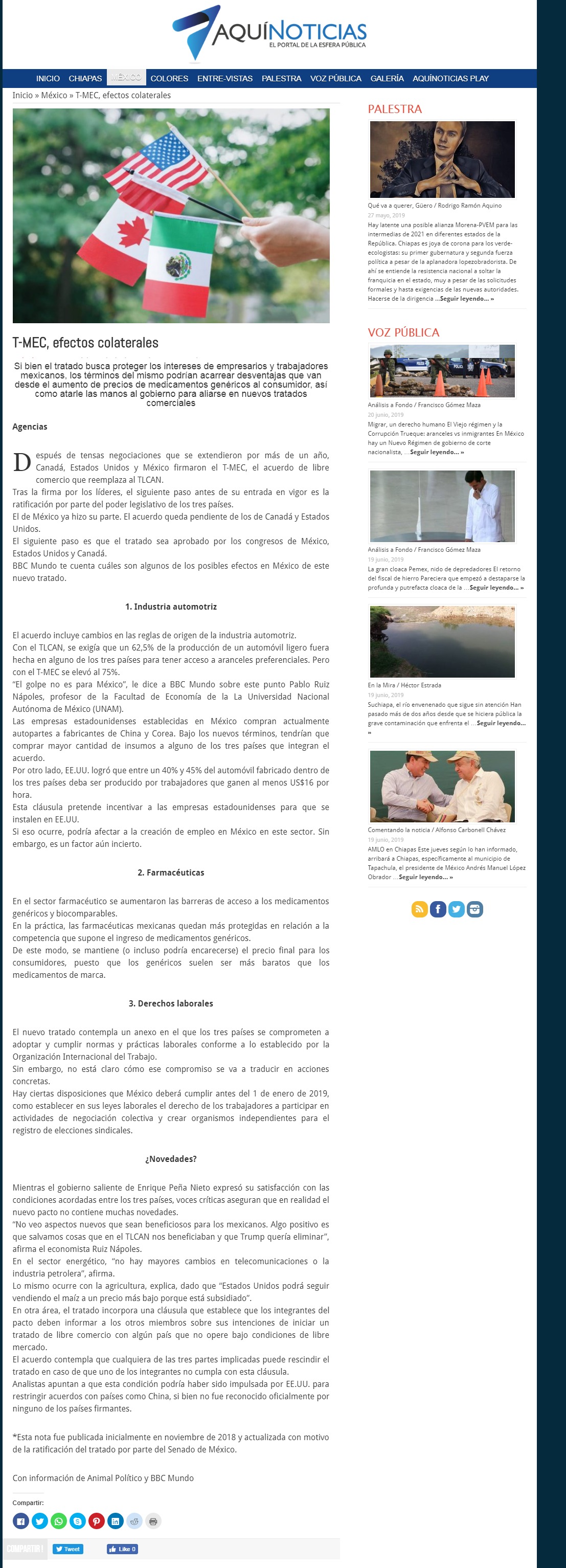Tweet this article with the Tweet button
The image size is (566, 1568).
pyautogui.click(x=67, y=1549)
